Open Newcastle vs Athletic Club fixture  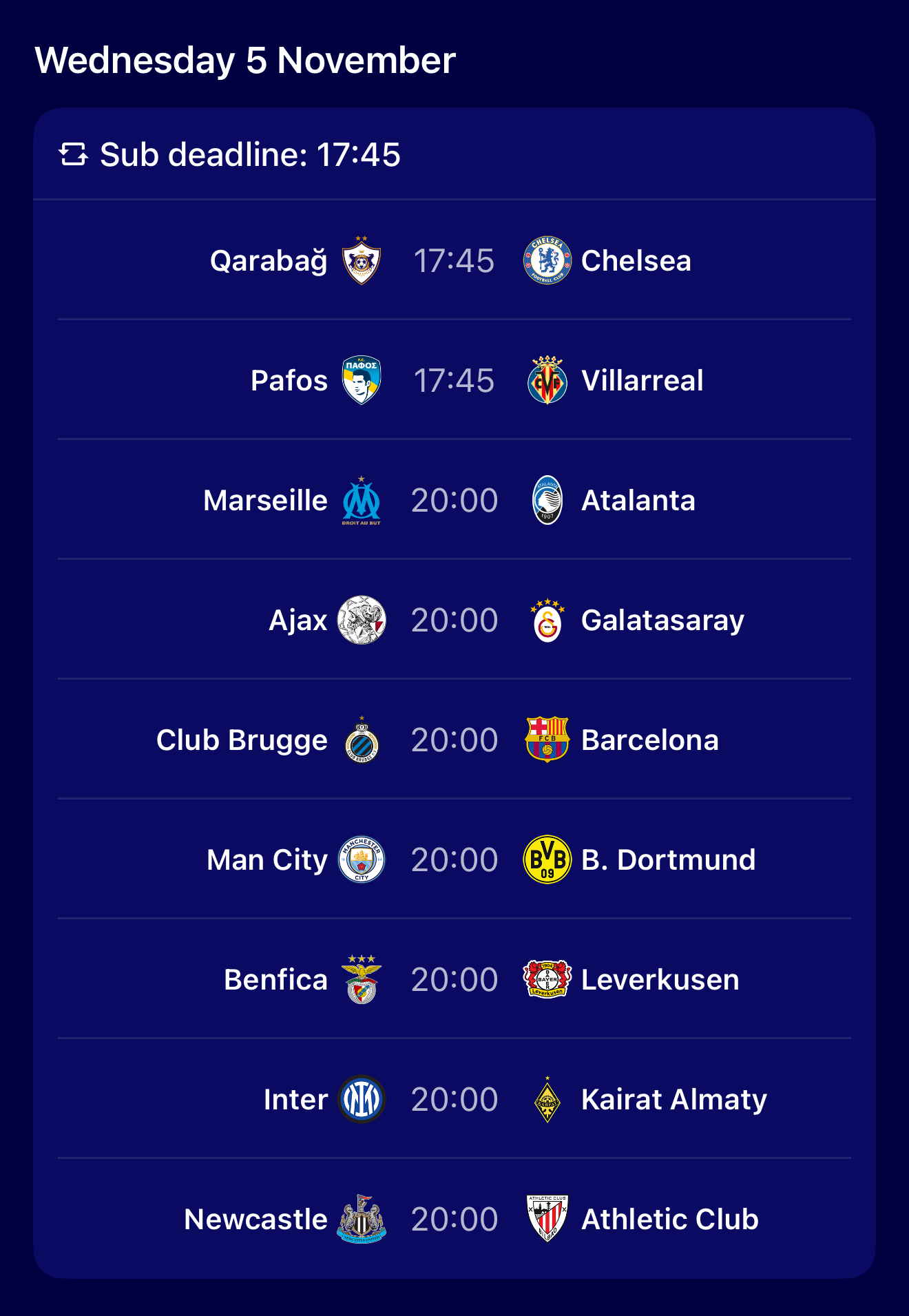[x=454, y=1220]
